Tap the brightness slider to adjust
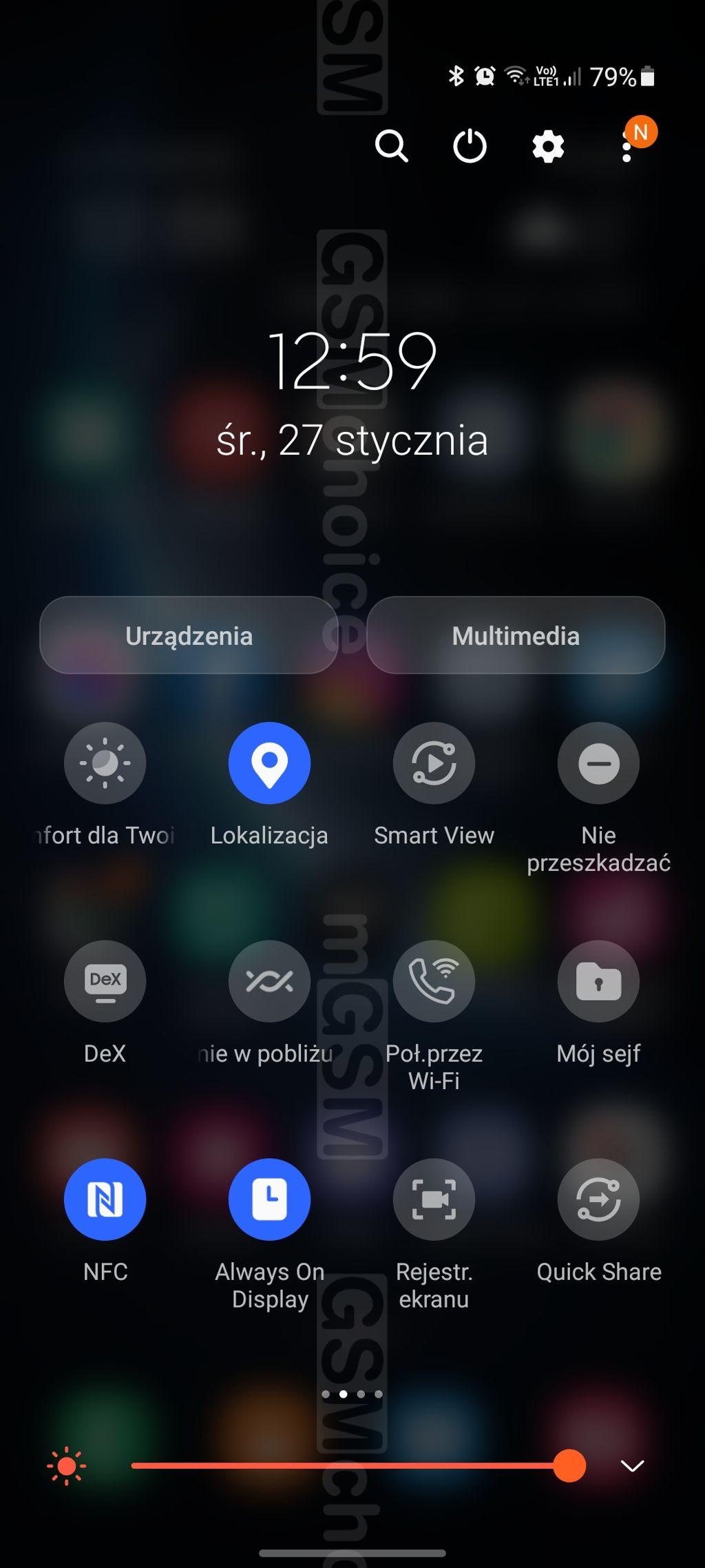 click(358, 1465)
